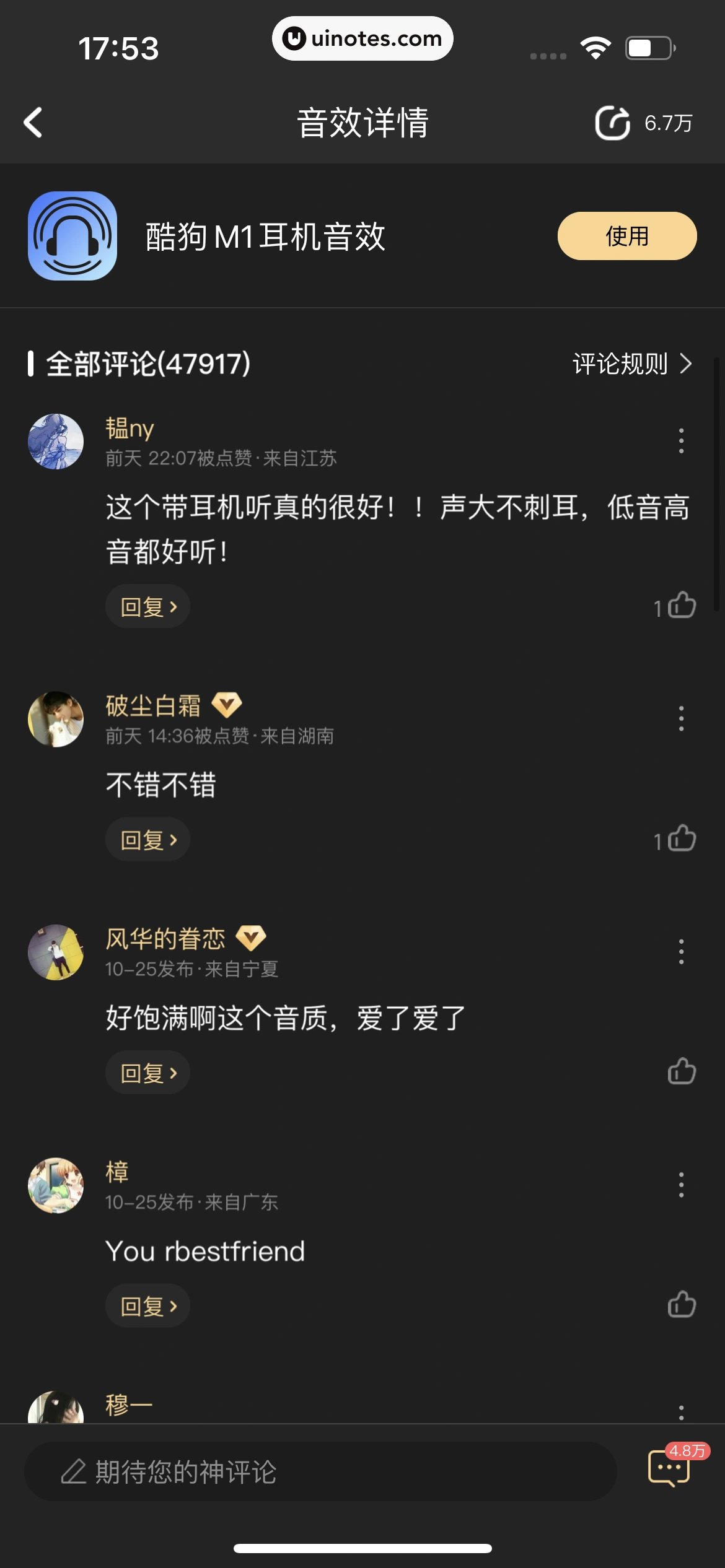Like 韫ny's comment

[682, 605]
